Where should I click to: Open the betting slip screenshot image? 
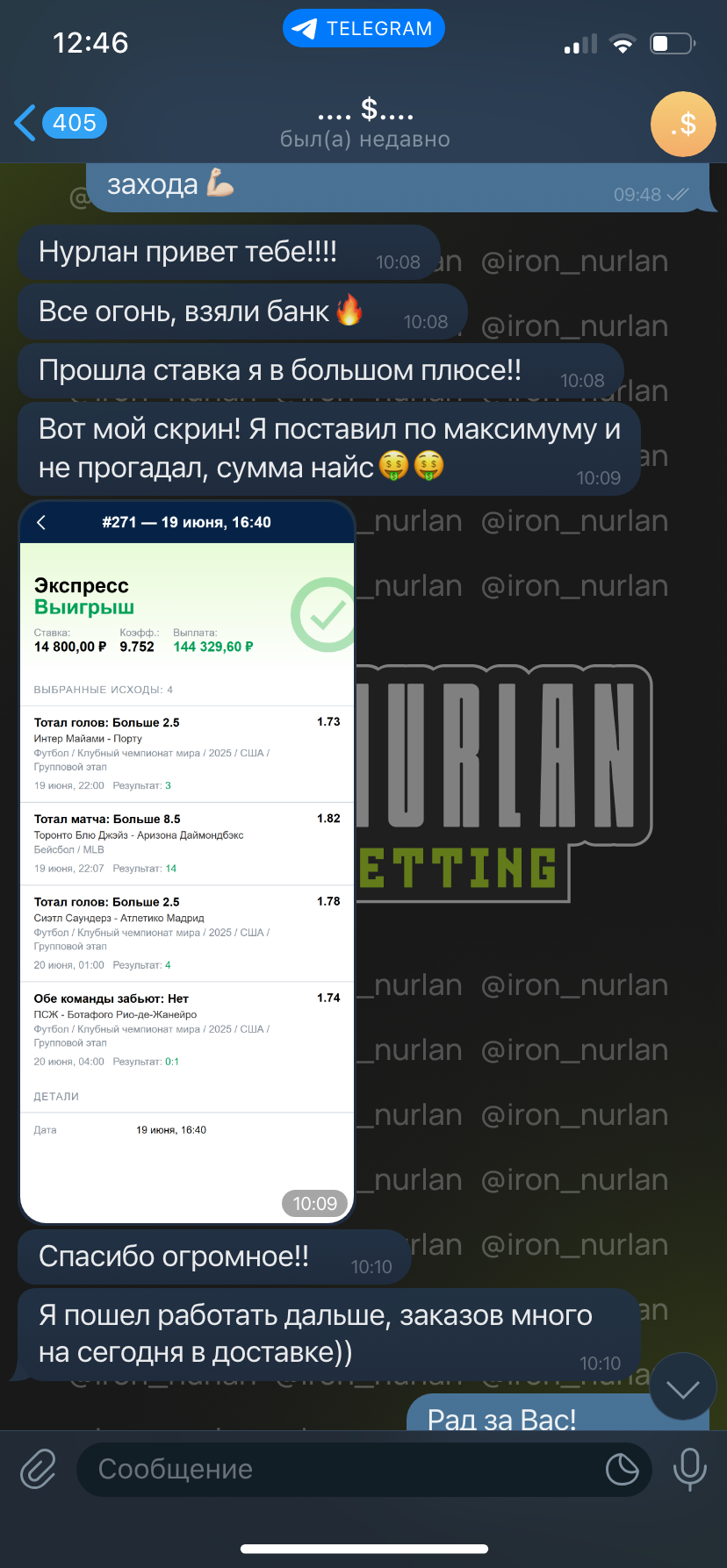[x=187, y=862]
